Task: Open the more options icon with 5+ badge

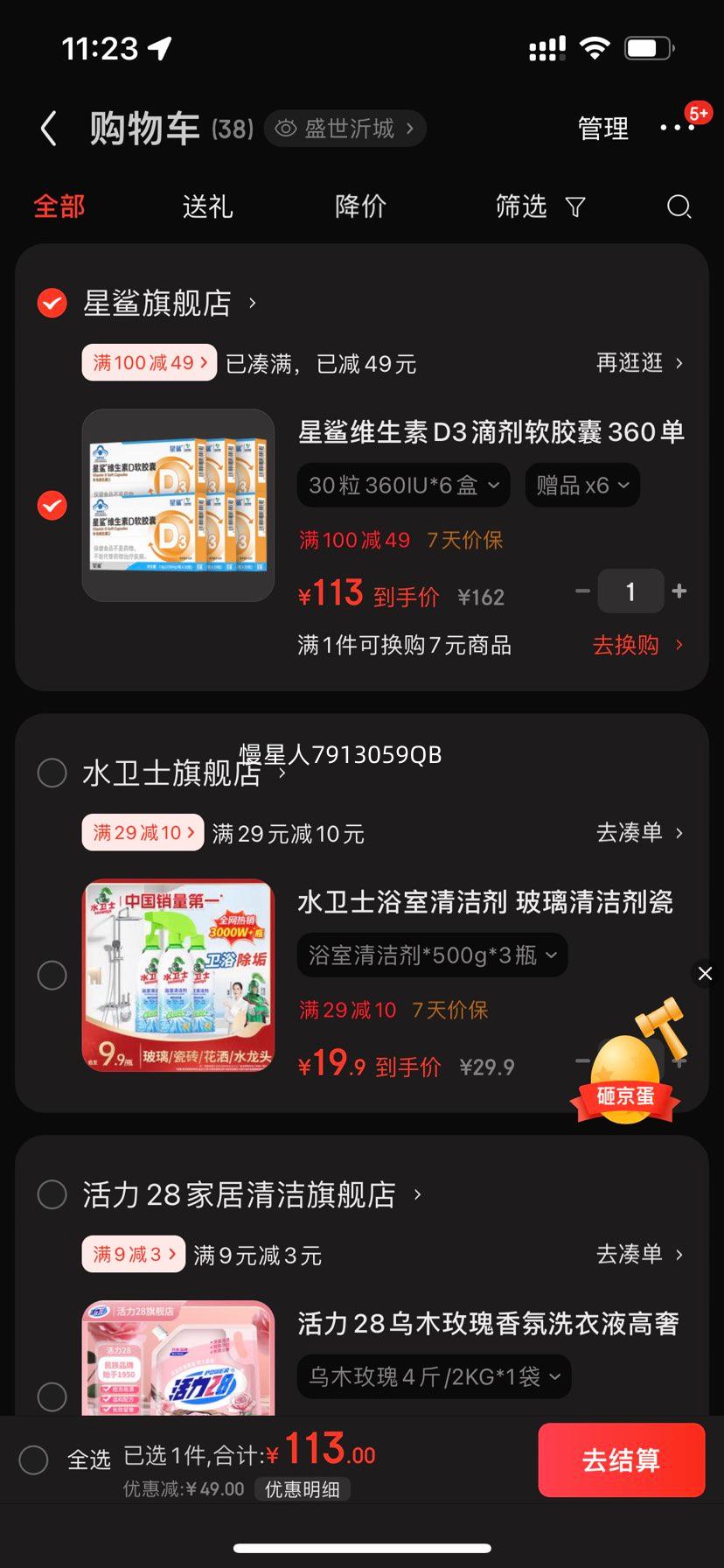Action: 678,128
